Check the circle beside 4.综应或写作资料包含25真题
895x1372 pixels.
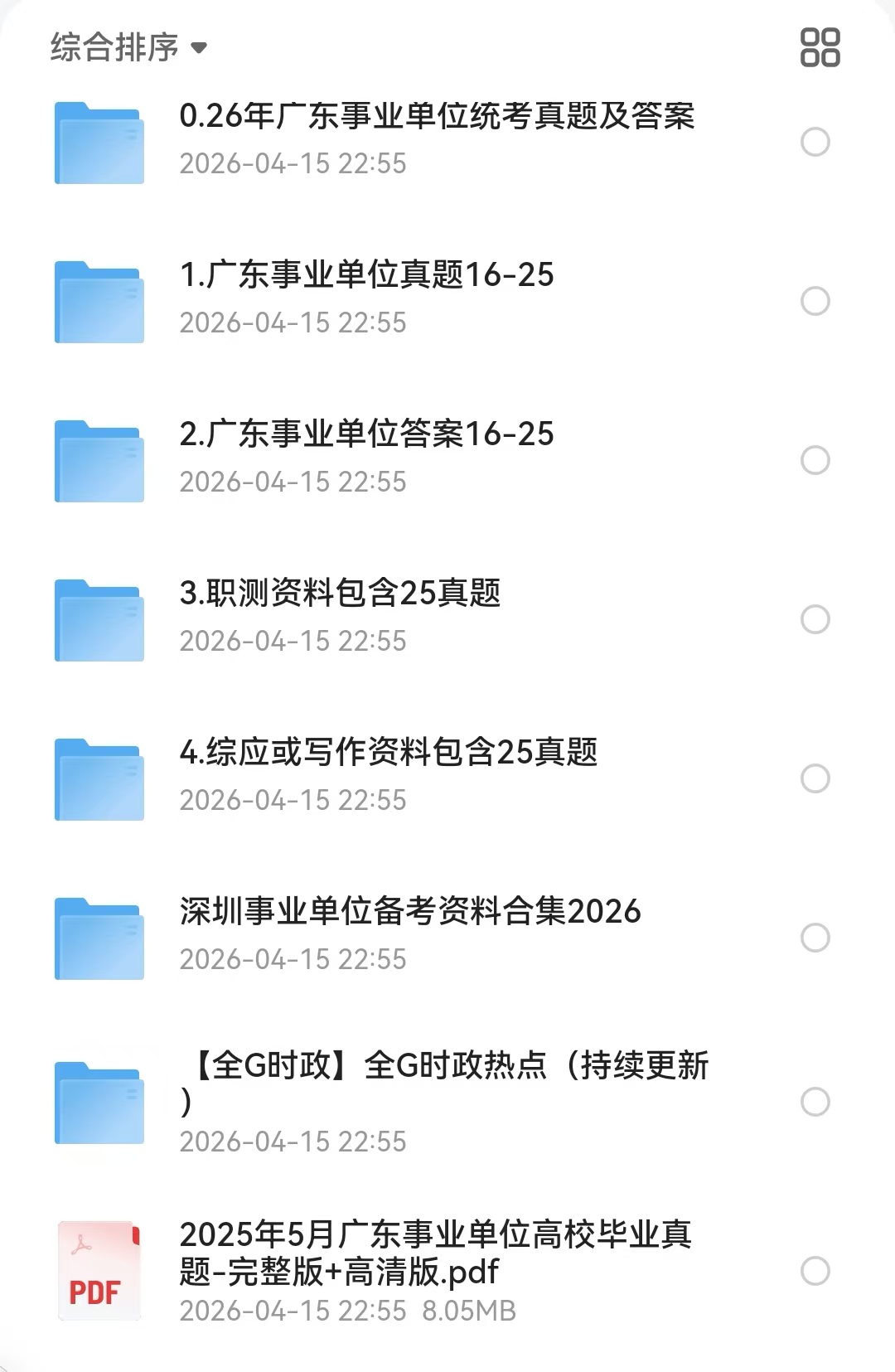point(815,778)
